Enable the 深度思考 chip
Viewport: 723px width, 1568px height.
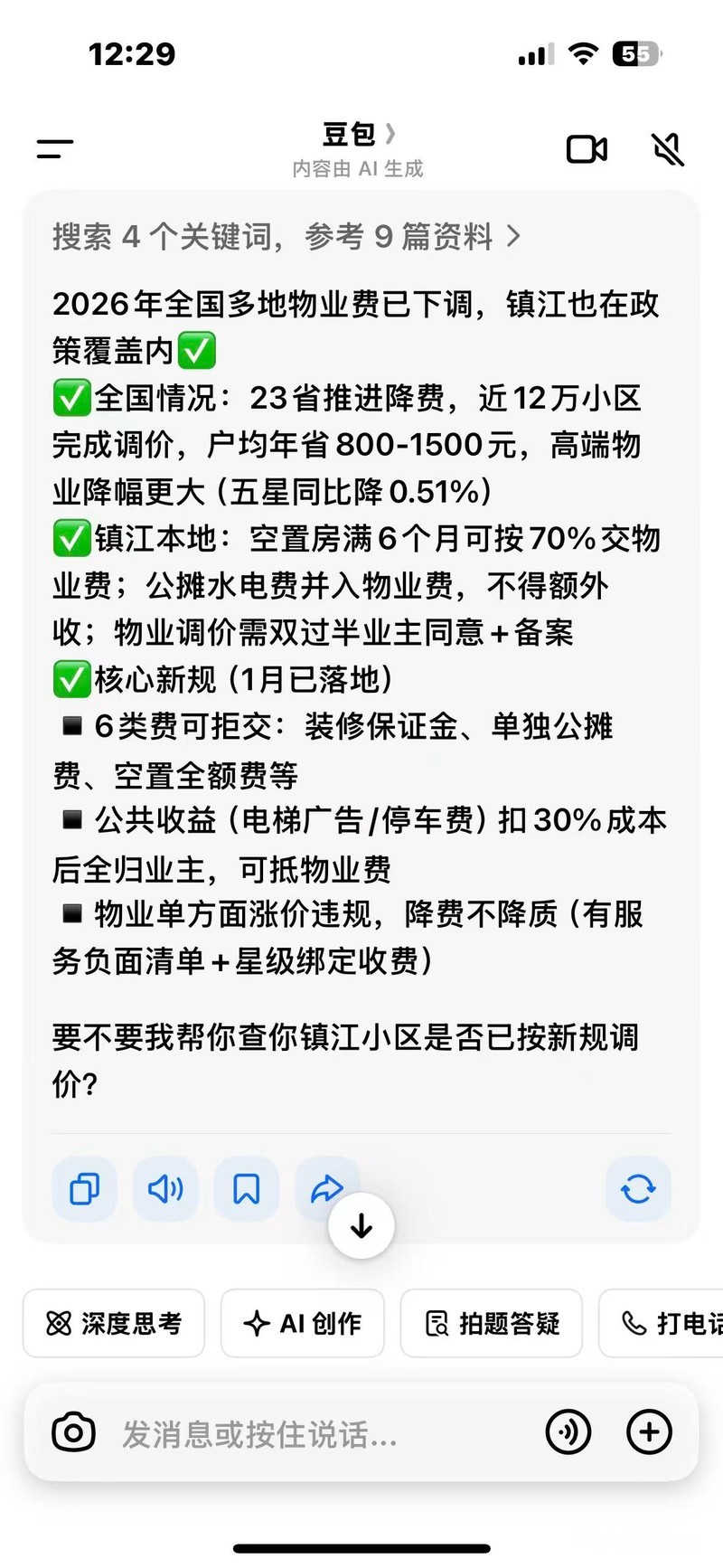(x=114, y=1323)
